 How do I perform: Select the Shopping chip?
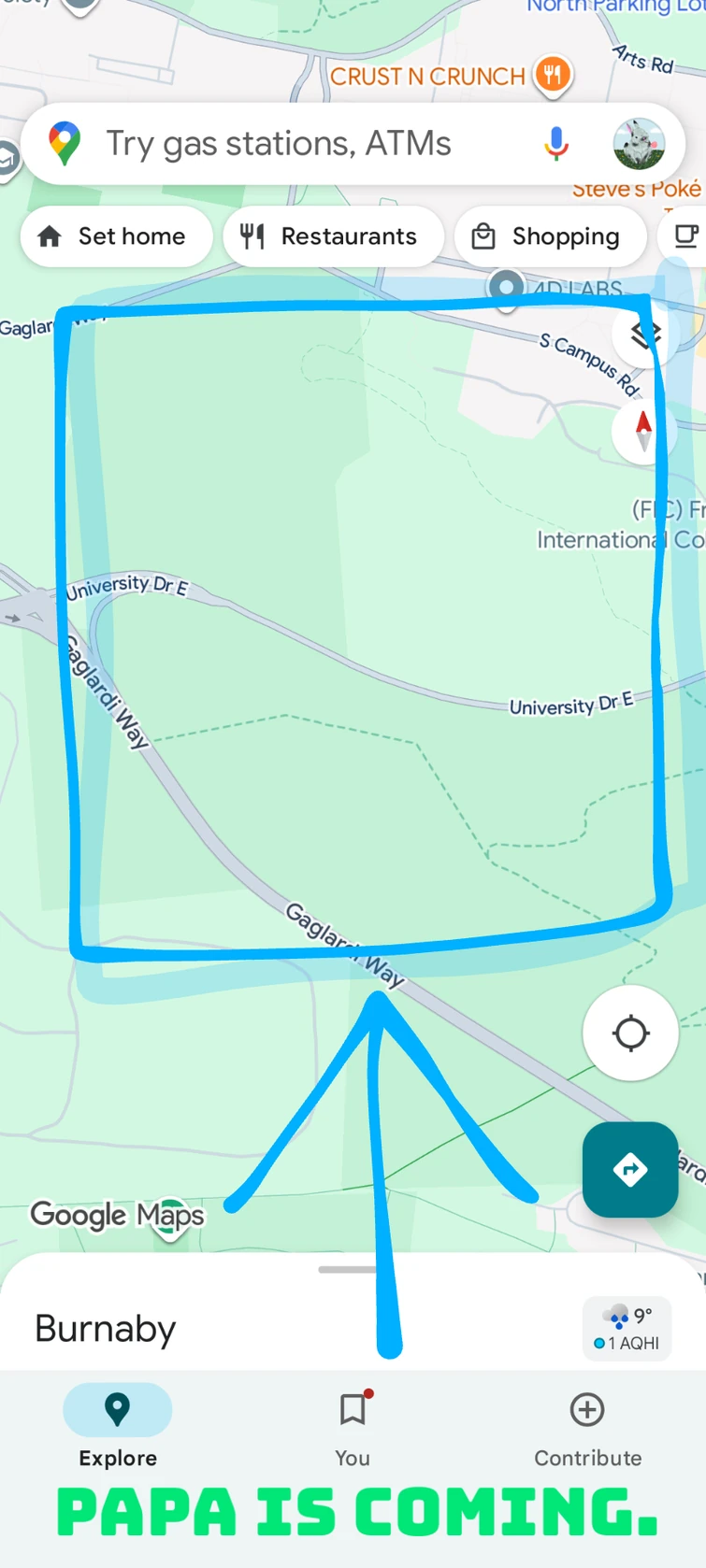549,236
